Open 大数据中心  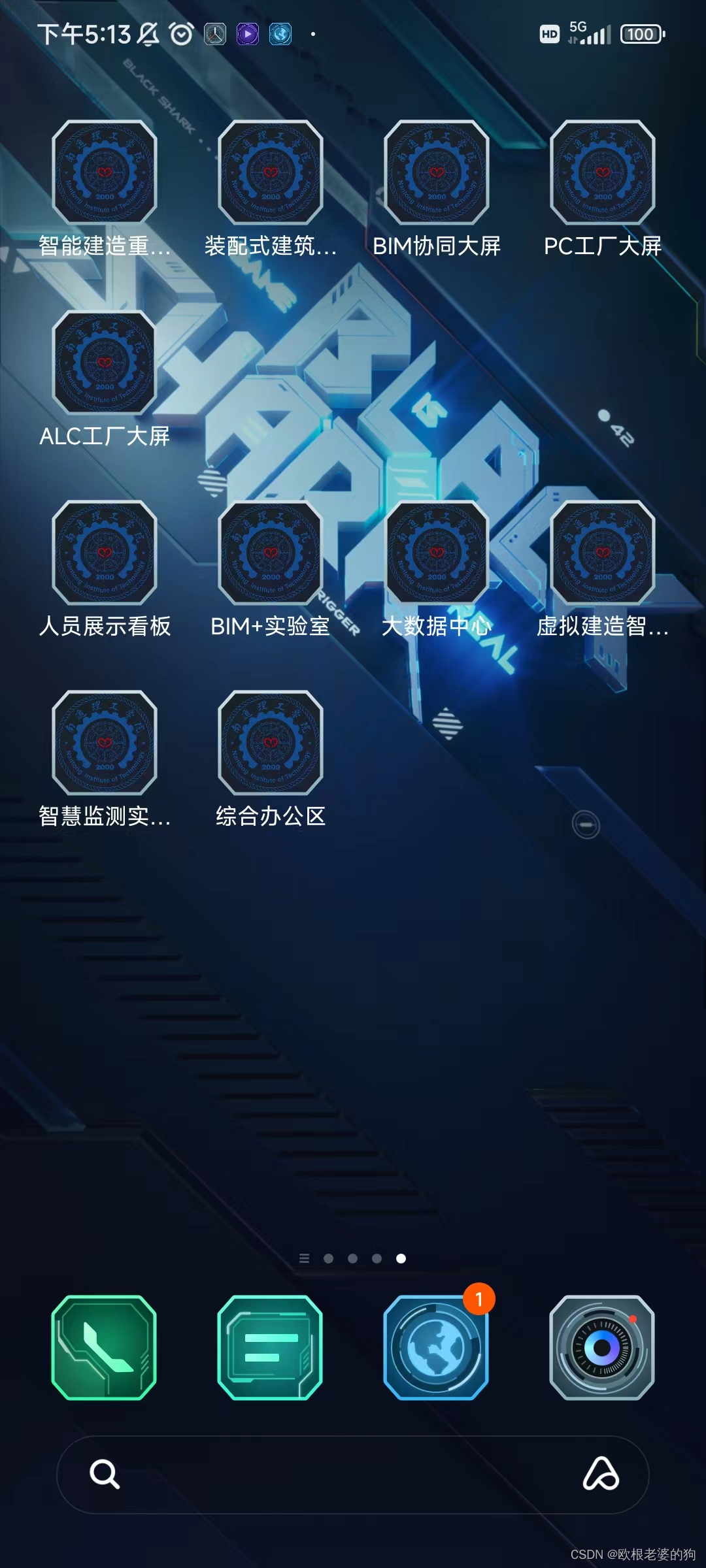click(437, 553)
